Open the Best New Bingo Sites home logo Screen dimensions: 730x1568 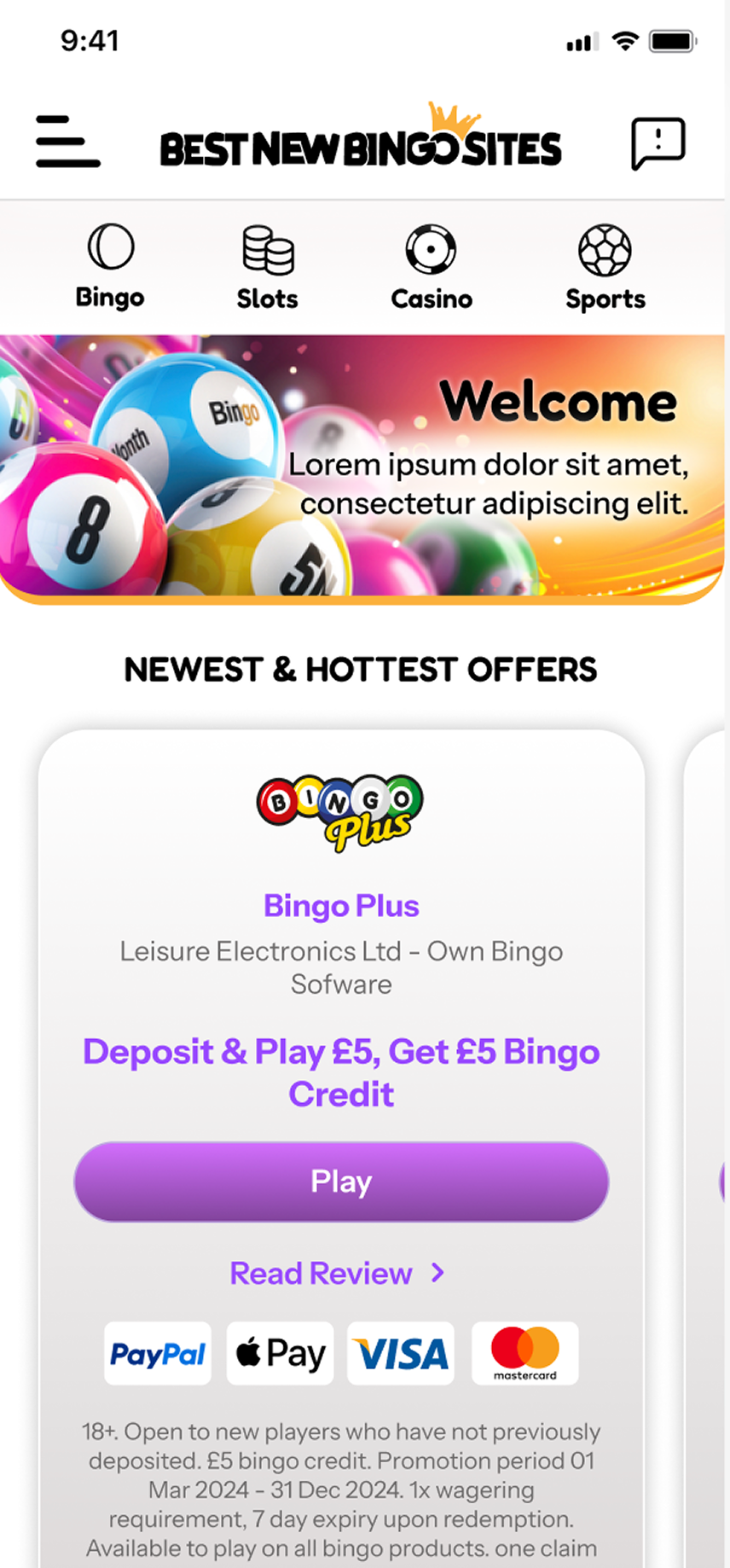361,143
